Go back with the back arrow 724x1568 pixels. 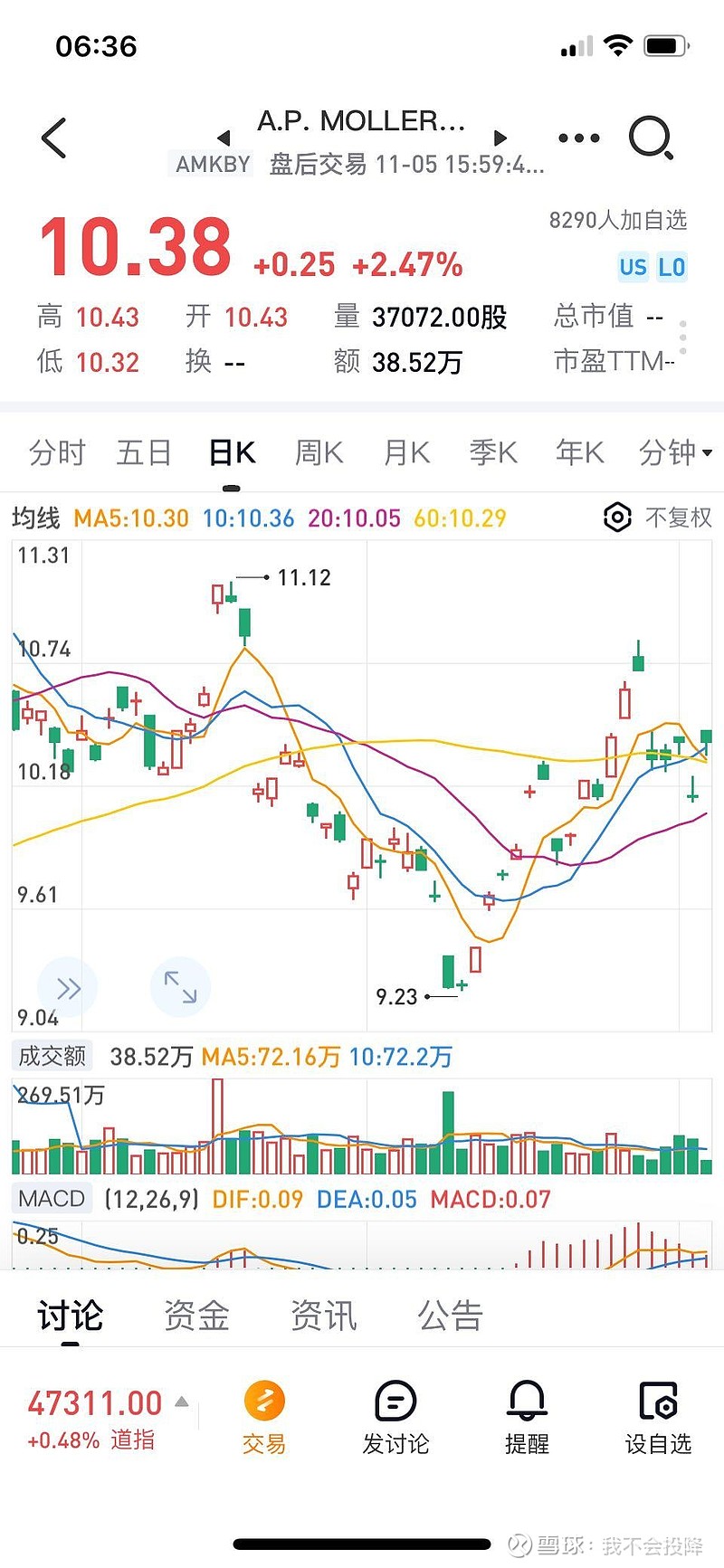pos(53,137)
